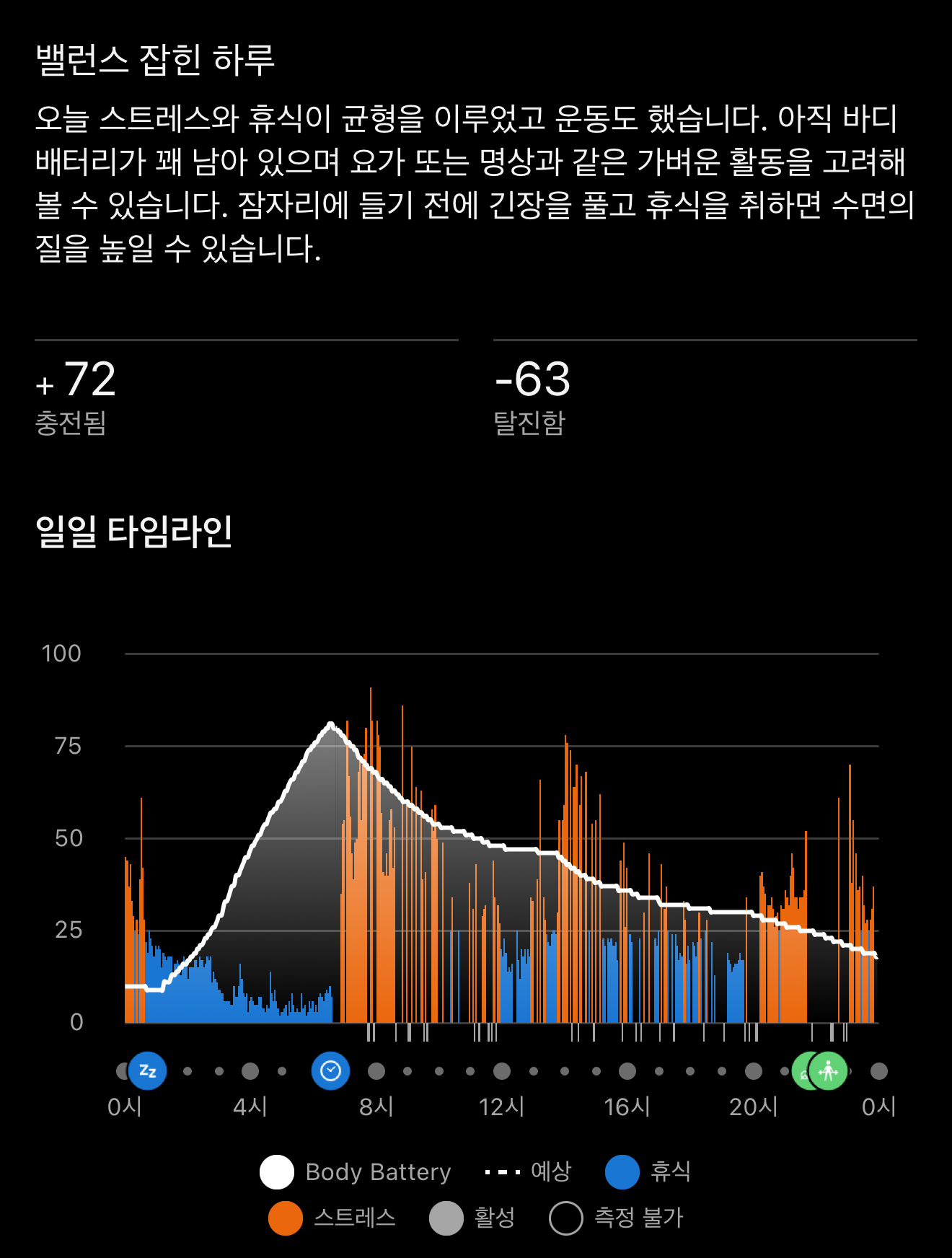Tap the blue alarm clock timeline marker
952x1258 pixels.
tap(330, 1071)
